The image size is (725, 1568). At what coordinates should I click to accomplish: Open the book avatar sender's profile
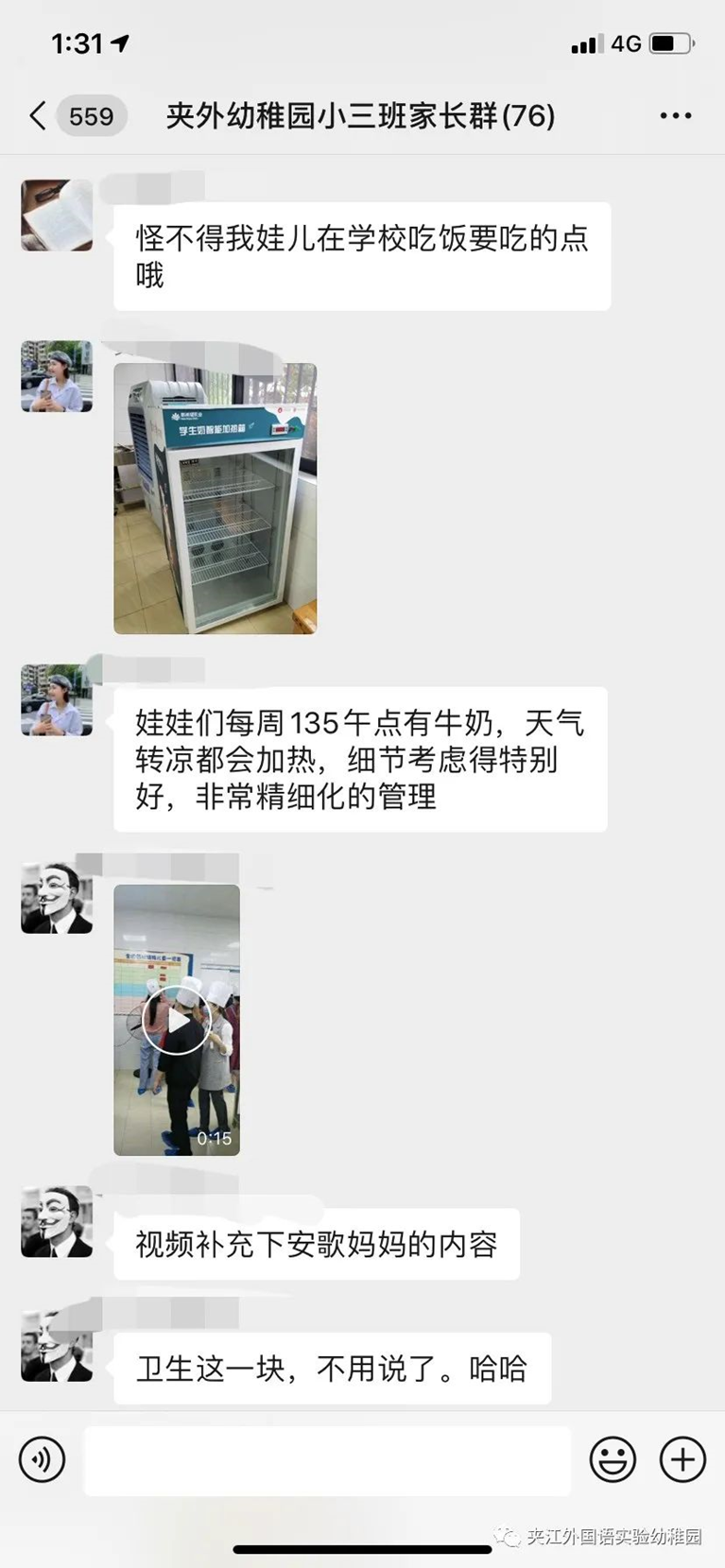point(57,215)
